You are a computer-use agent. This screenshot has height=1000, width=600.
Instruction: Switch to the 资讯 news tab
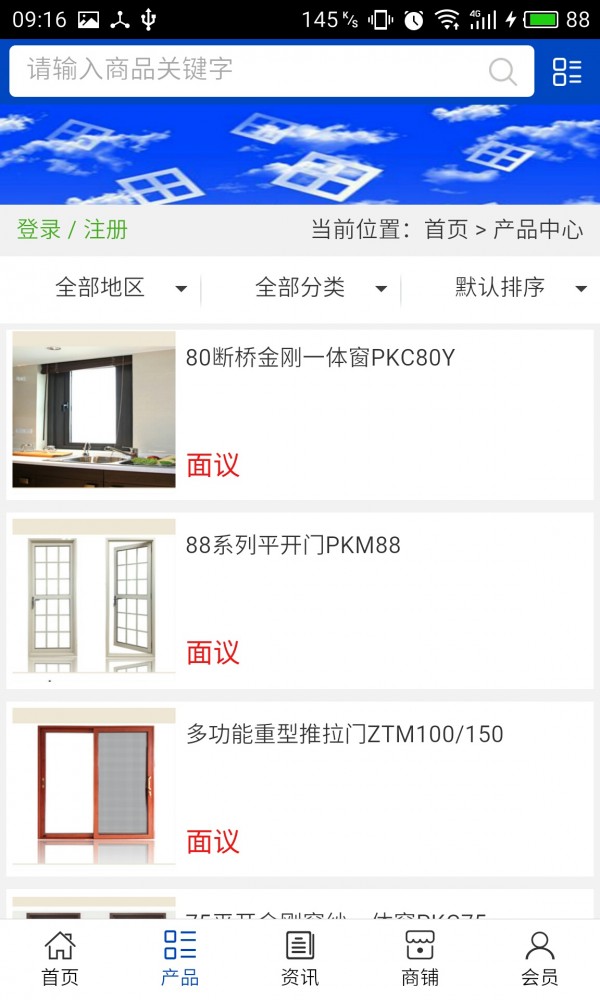pyautogui.click(x=300, y=958)
